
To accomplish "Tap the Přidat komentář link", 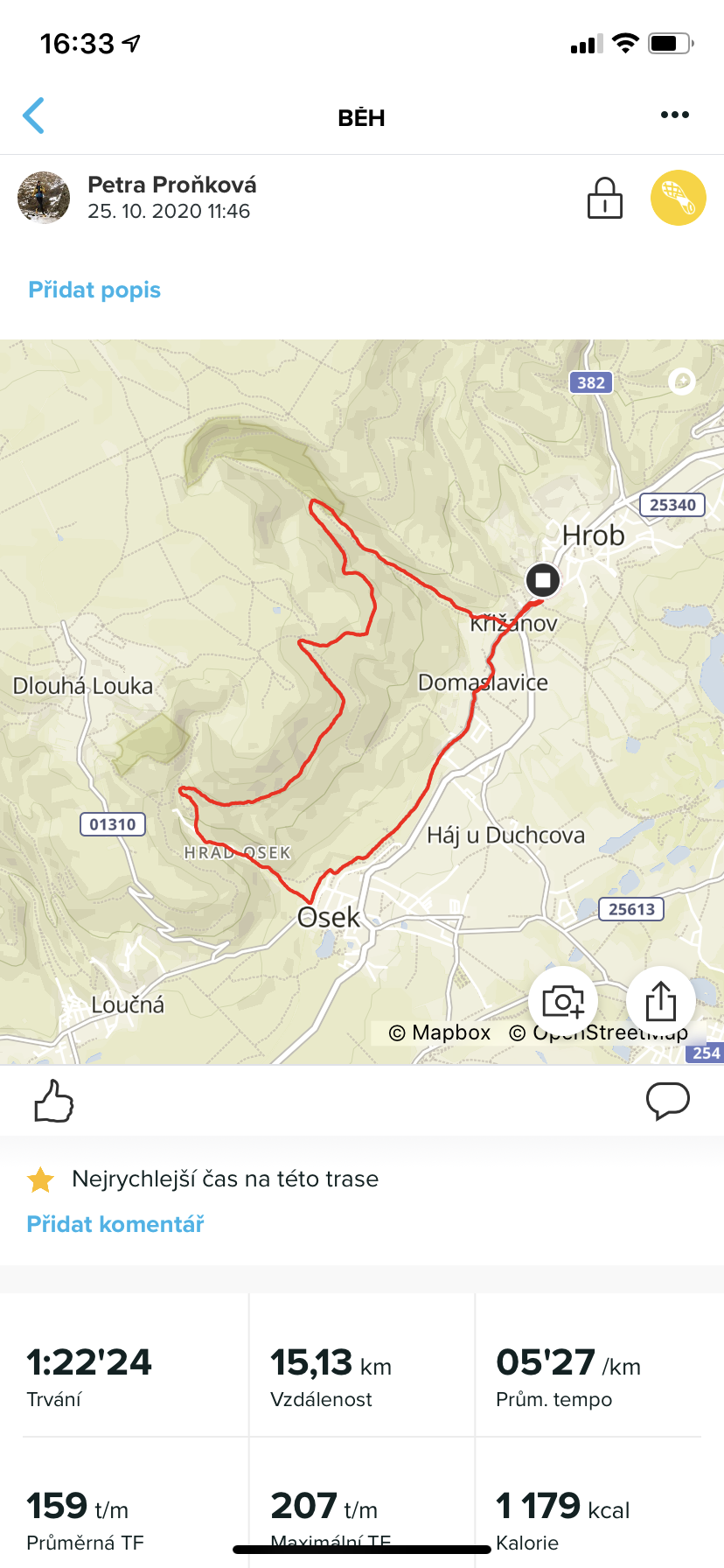I will (115, 1224).
